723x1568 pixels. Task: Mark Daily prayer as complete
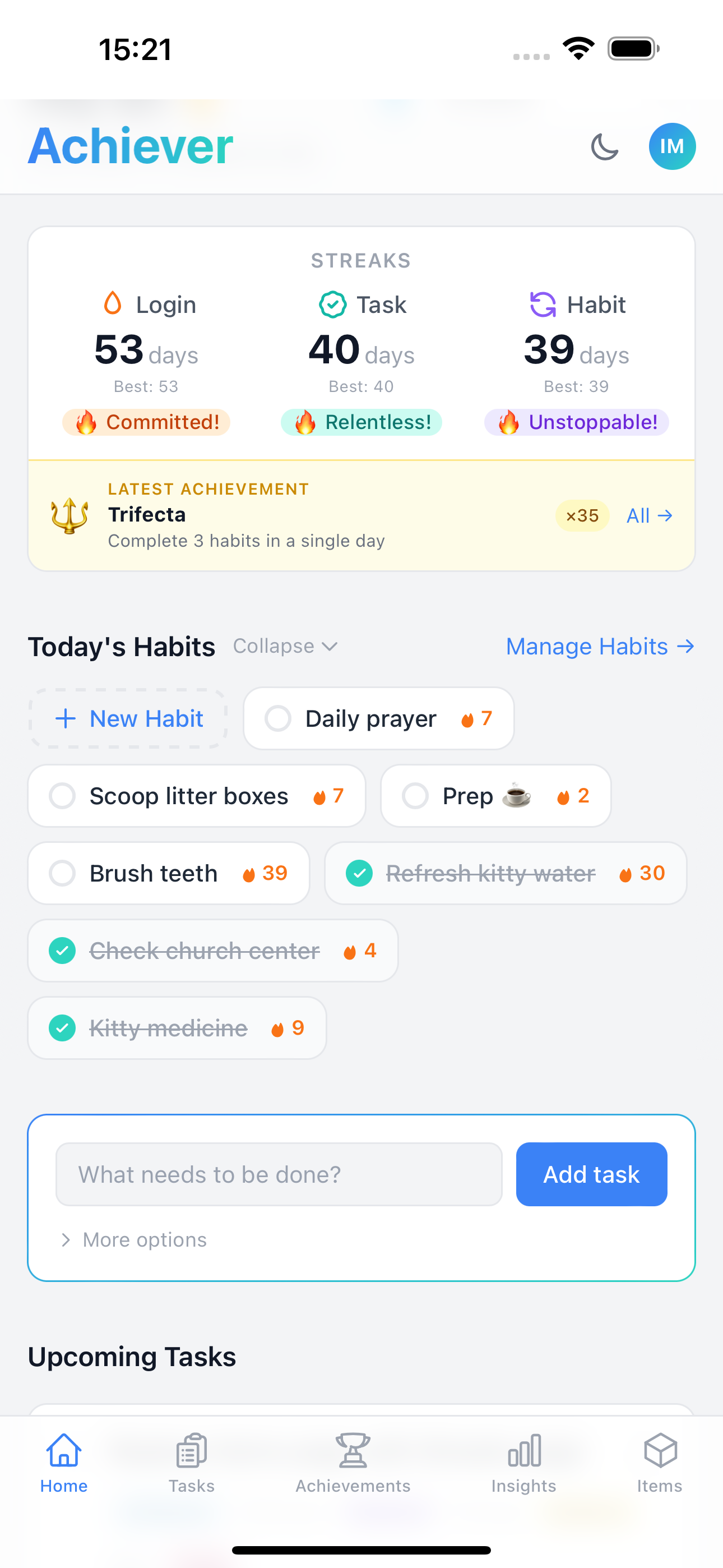coord(278,718)
